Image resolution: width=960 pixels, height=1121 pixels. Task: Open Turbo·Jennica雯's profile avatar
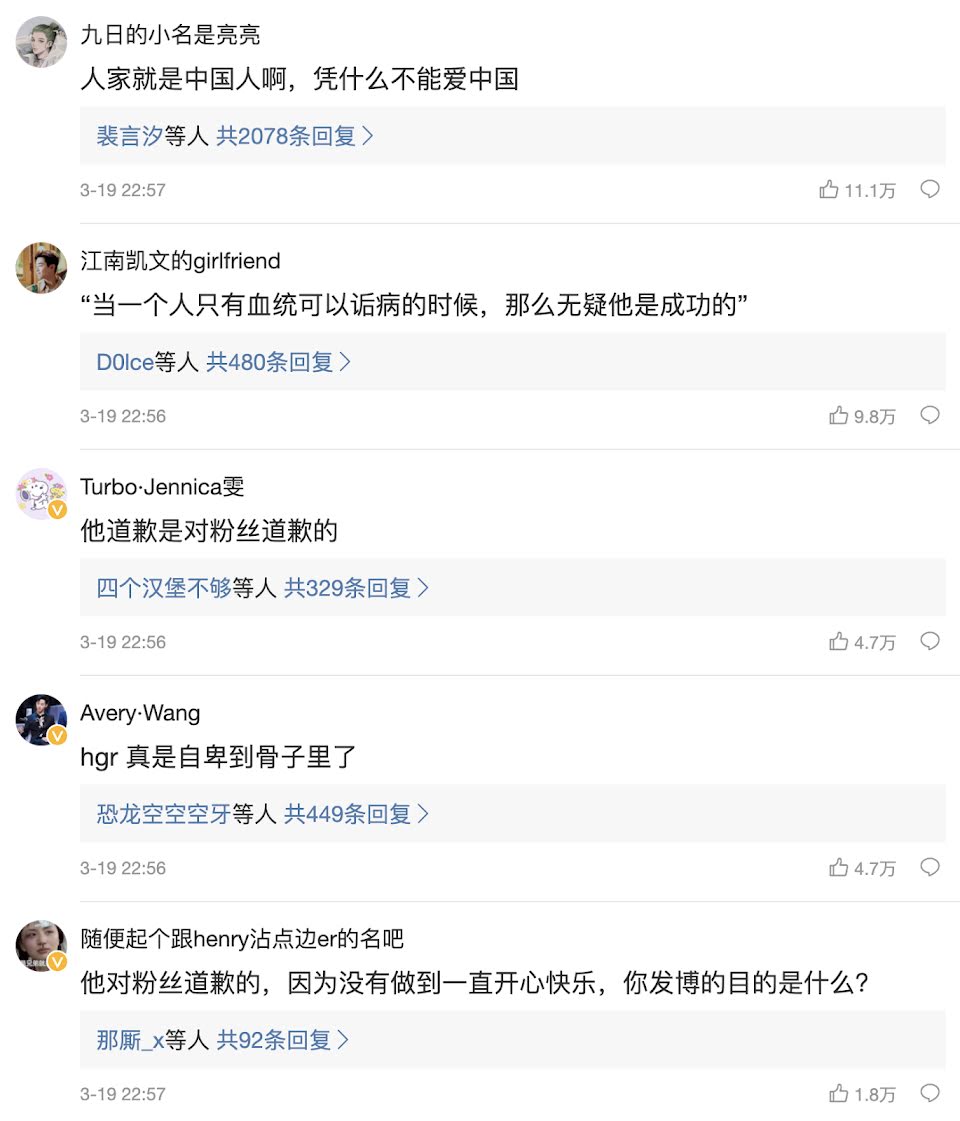(x=42, y=494)
